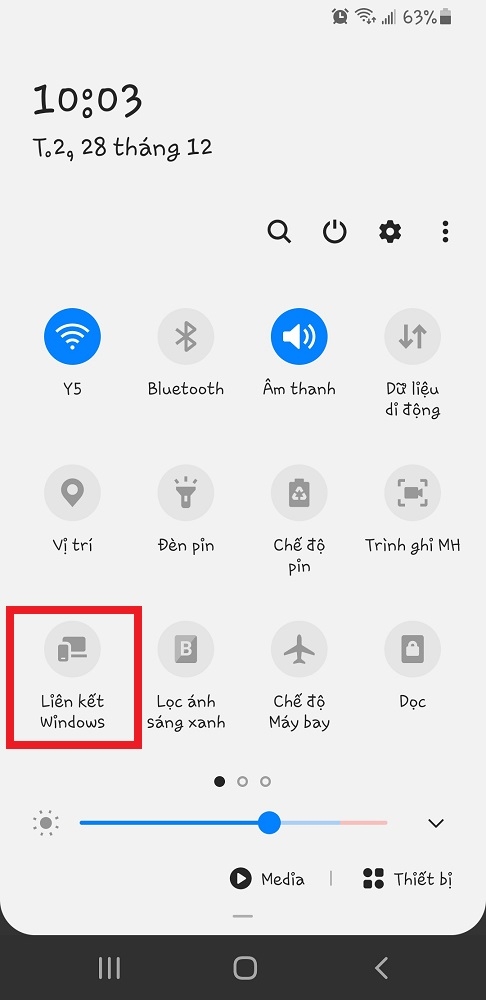Screen dimensions: 486x1000
Task: Toggle the Âm thanh sound mode
Action: (299, 336)
